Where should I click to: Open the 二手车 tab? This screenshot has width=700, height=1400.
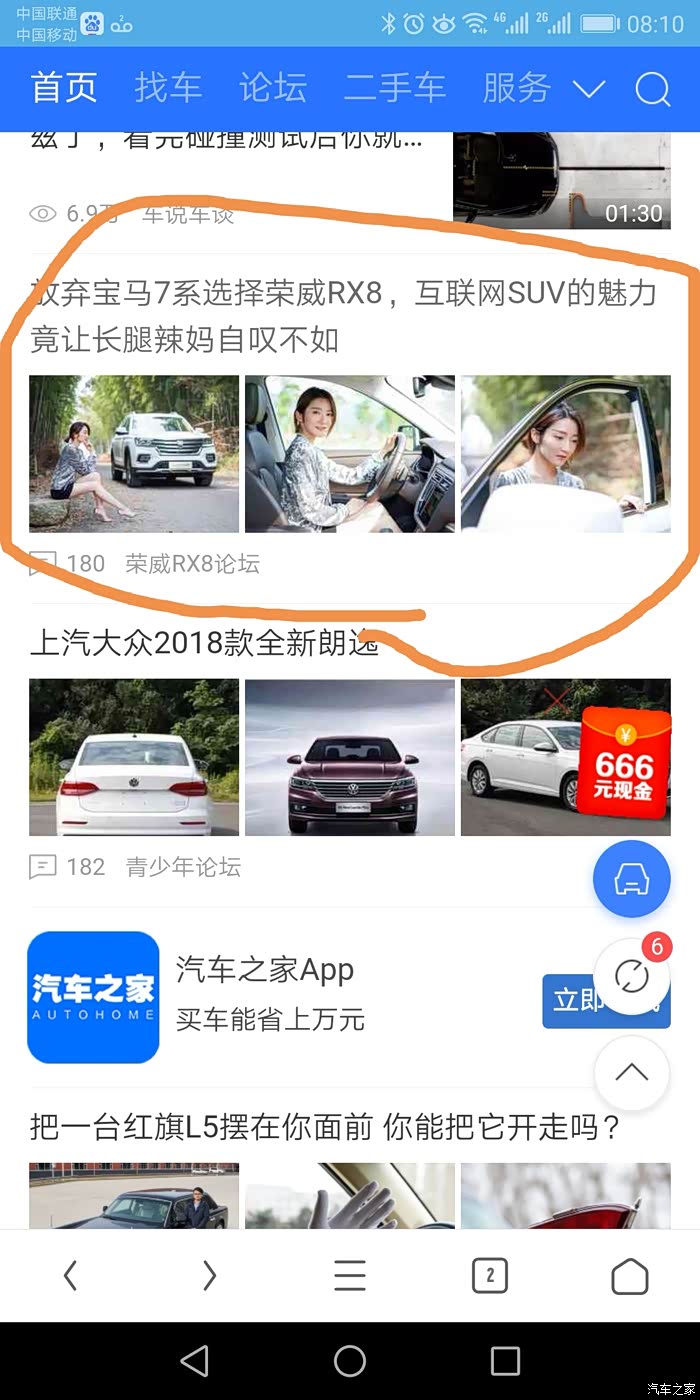click(x=395, y=88)
